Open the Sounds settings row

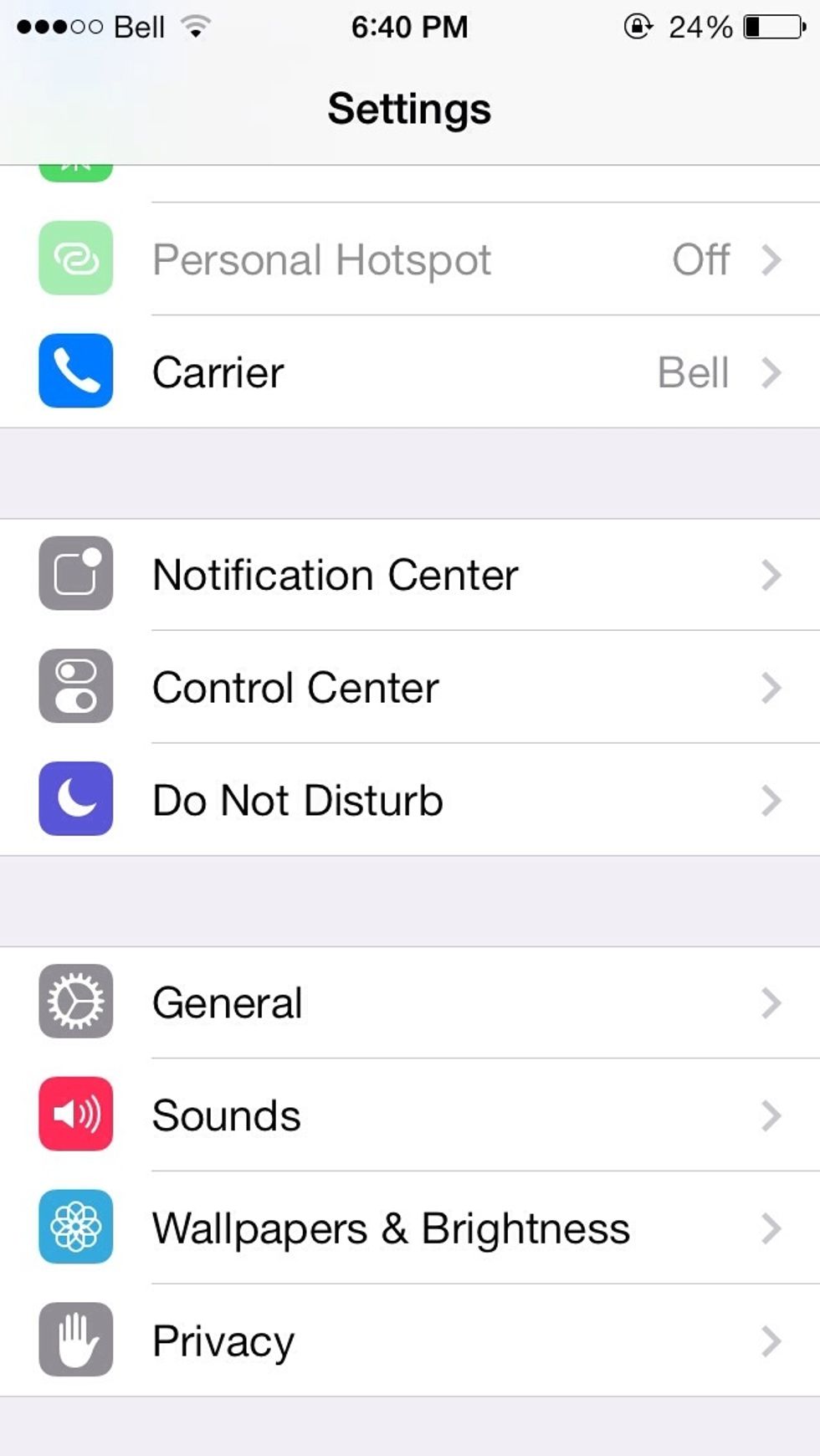coord(418,1115)
